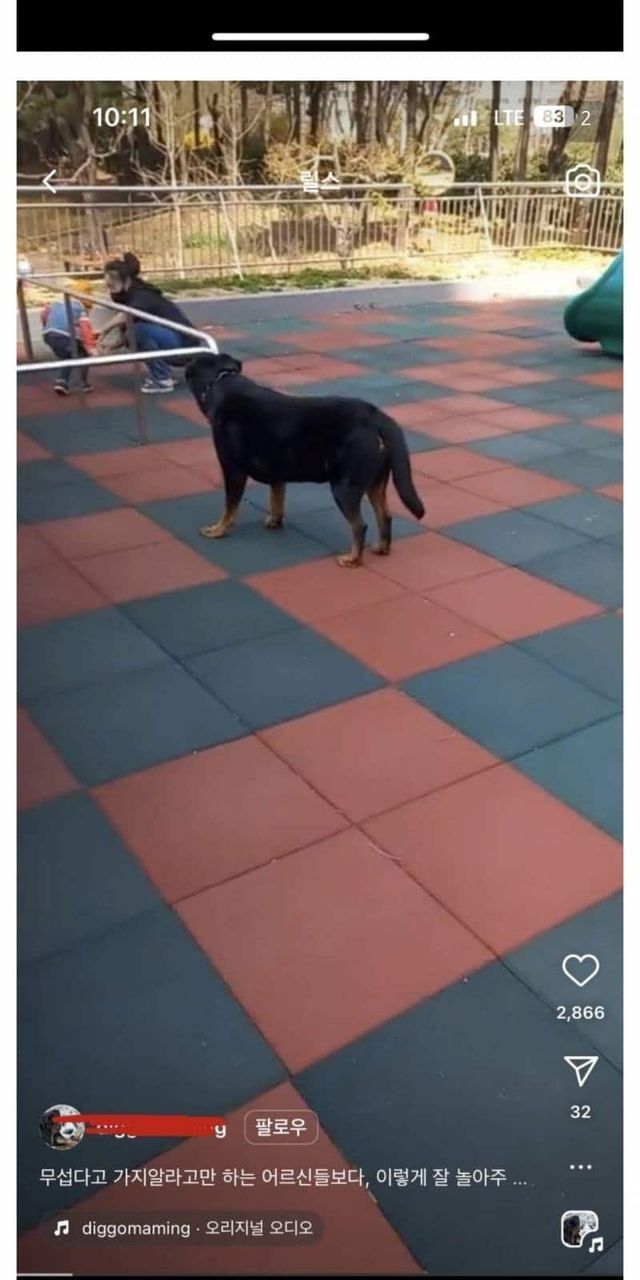
Task: Open the poster's profile picture
Action: click(61, 1127)
